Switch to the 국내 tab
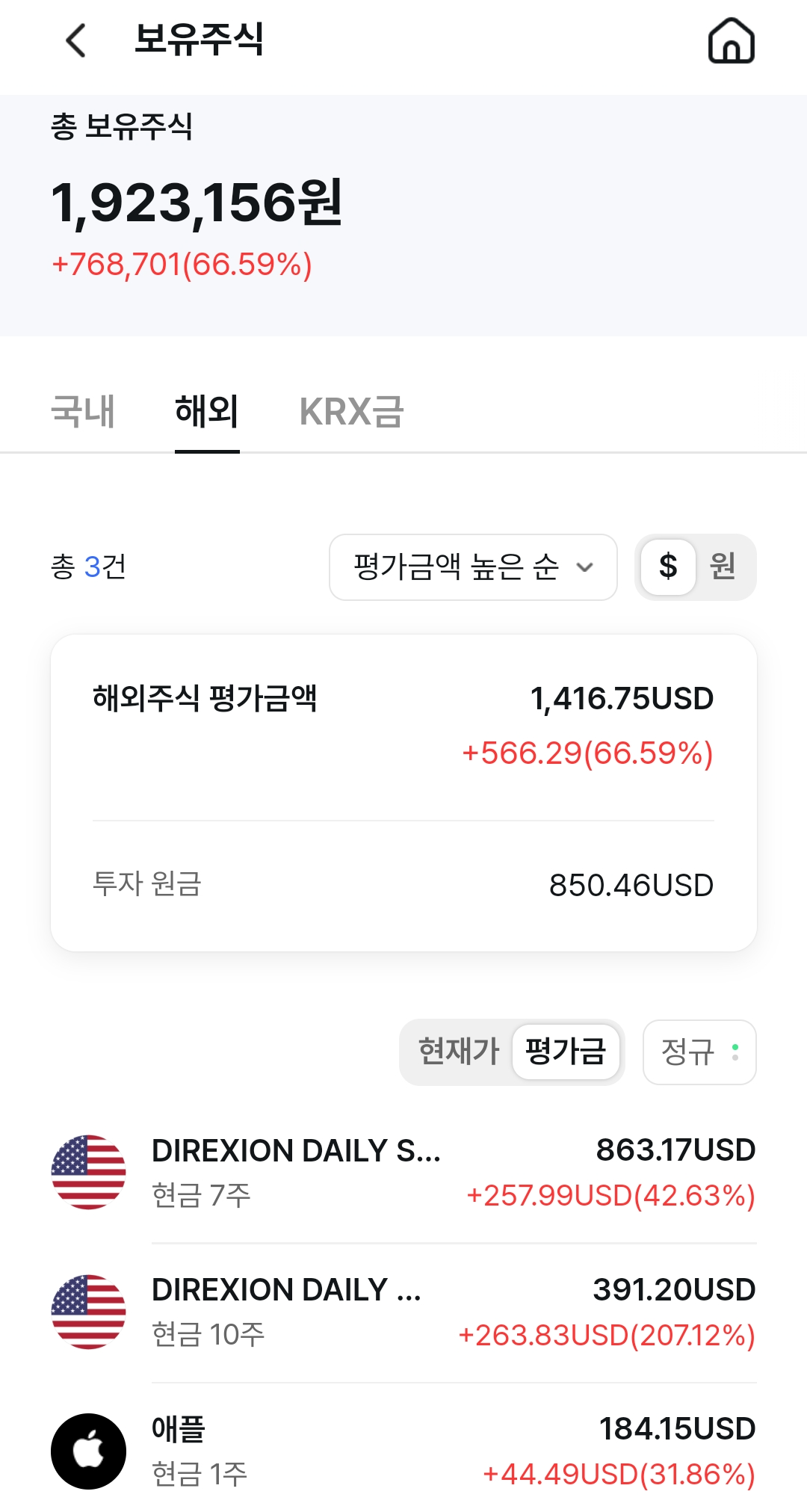Image resolution: width=807 pixels, height=1512 pixels. [83, 412]
